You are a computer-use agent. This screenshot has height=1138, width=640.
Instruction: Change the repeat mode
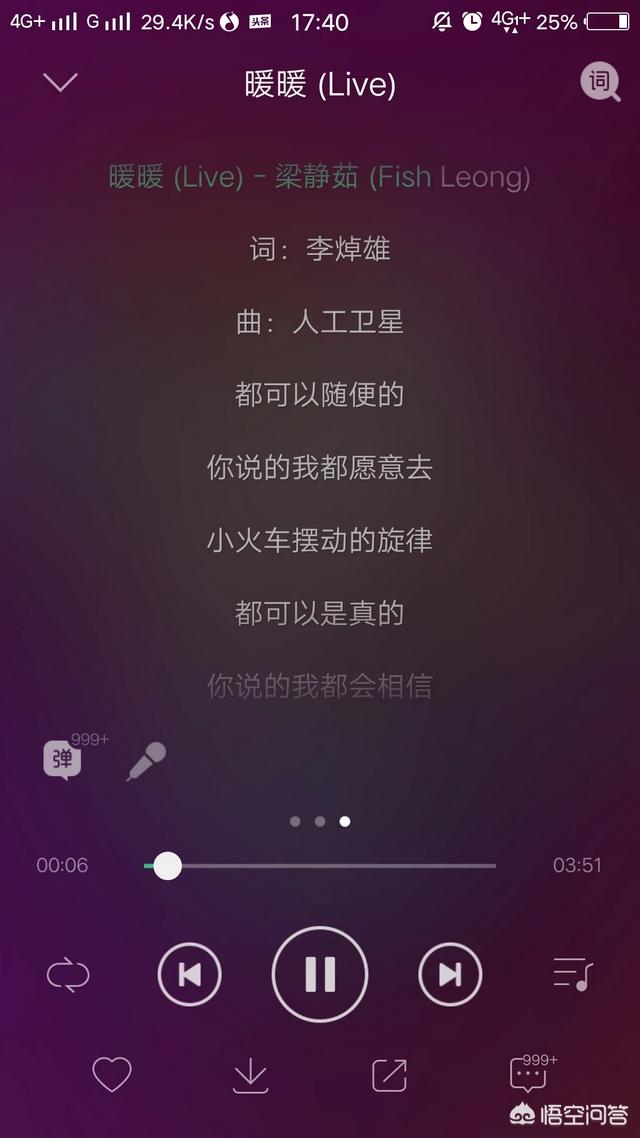68,974
